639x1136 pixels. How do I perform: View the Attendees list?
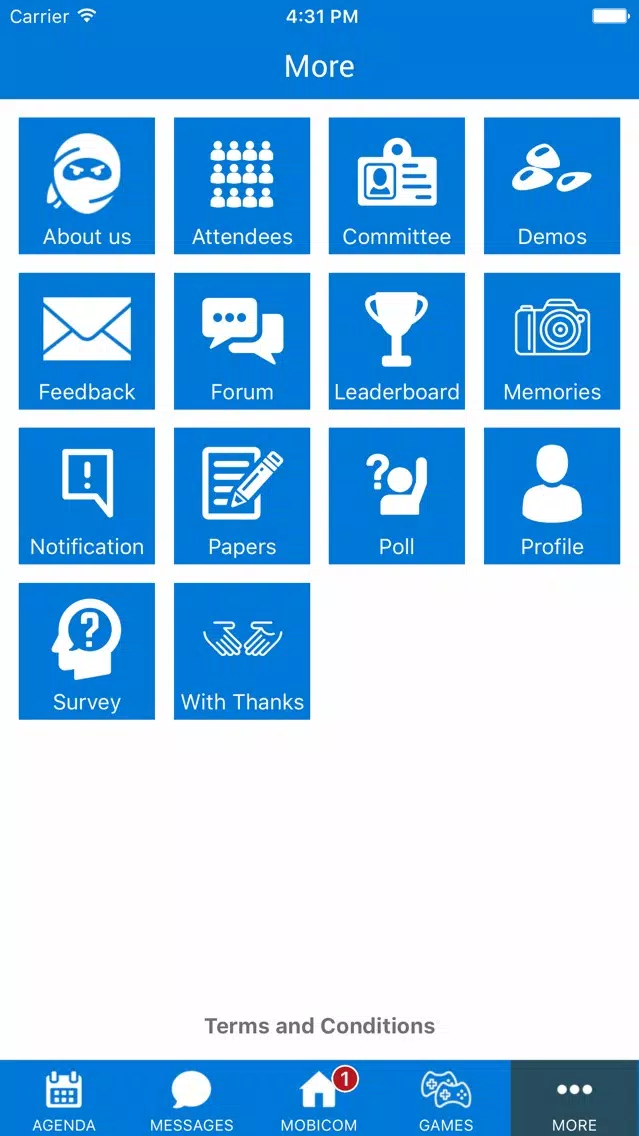point(242,186)
